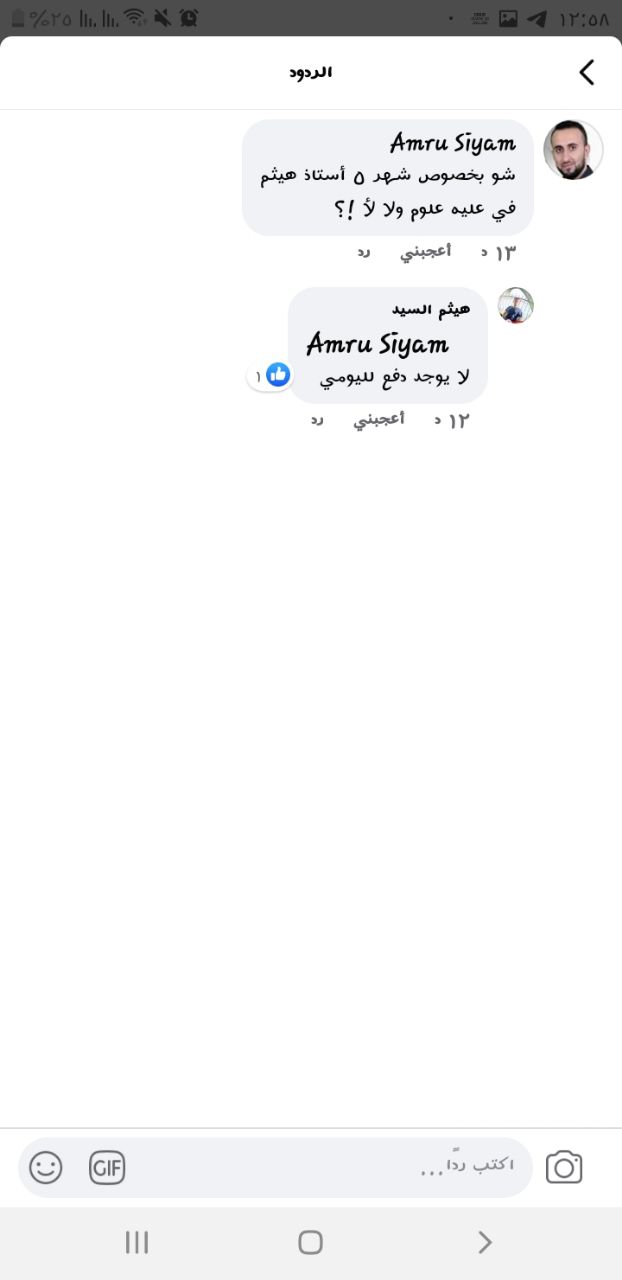Like هيثم السيد's reply
Viewport: 622px width, 1280px height.
coord(379,420)
